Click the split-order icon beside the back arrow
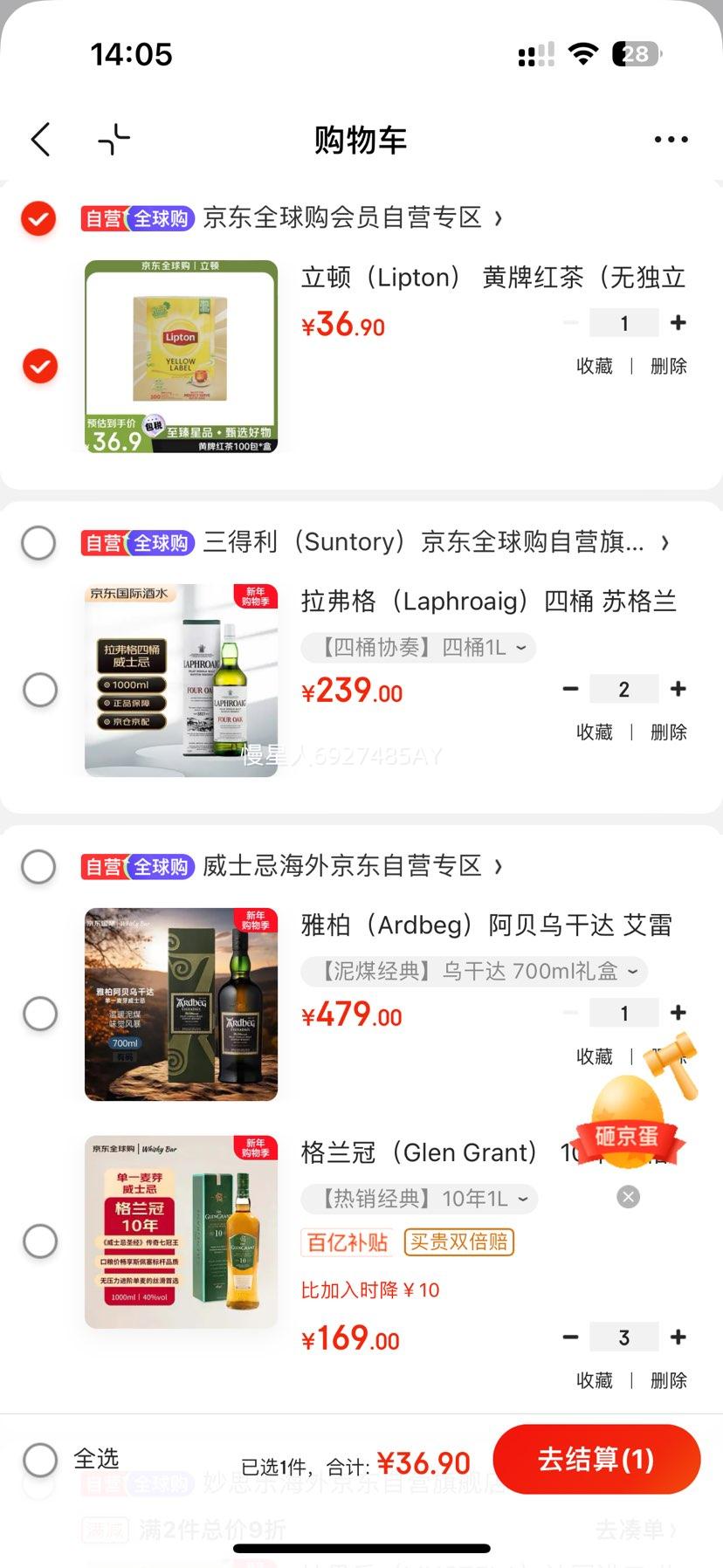Screen dimensions: 723x1568 point(113,139)
